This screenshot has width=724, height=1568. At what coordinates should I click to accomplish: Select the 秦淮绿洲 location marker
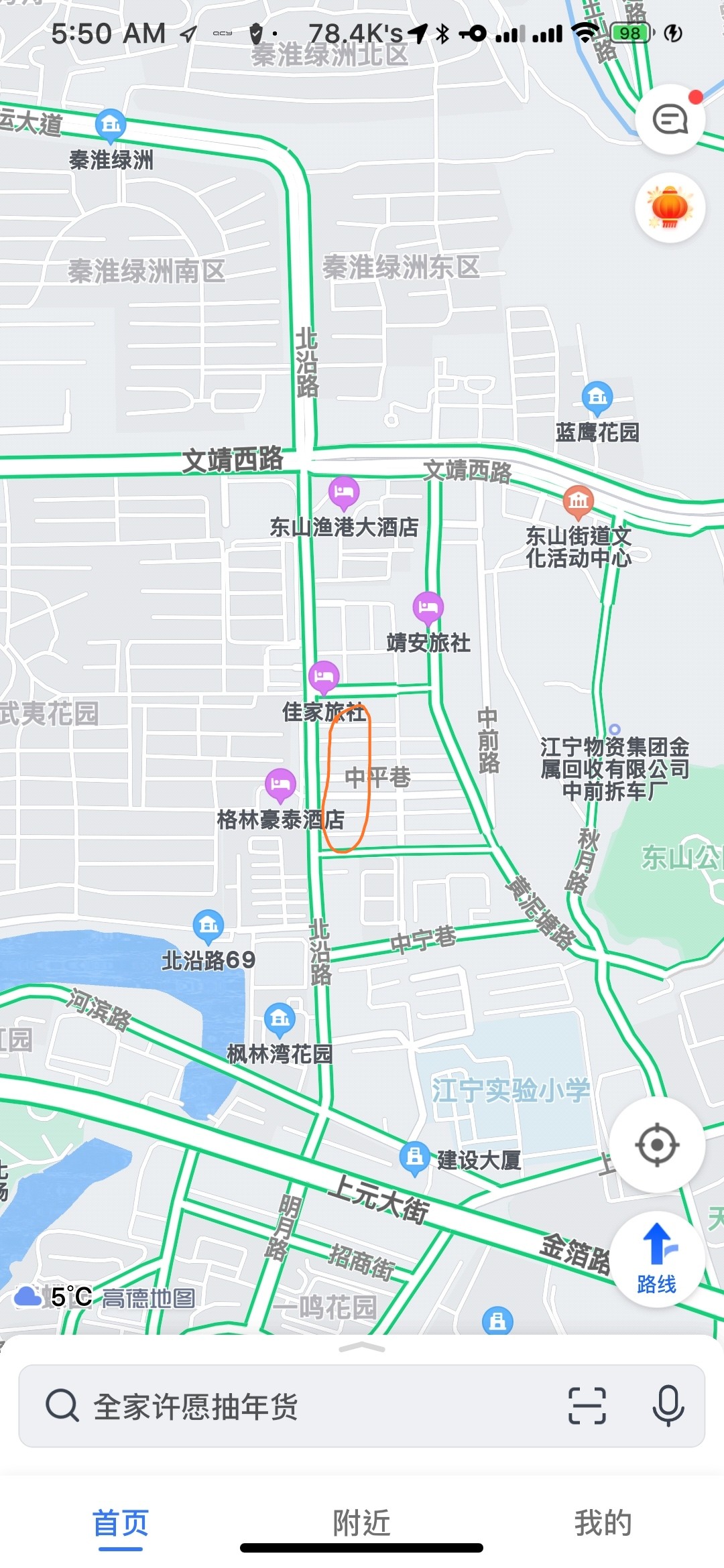point(111,125)
